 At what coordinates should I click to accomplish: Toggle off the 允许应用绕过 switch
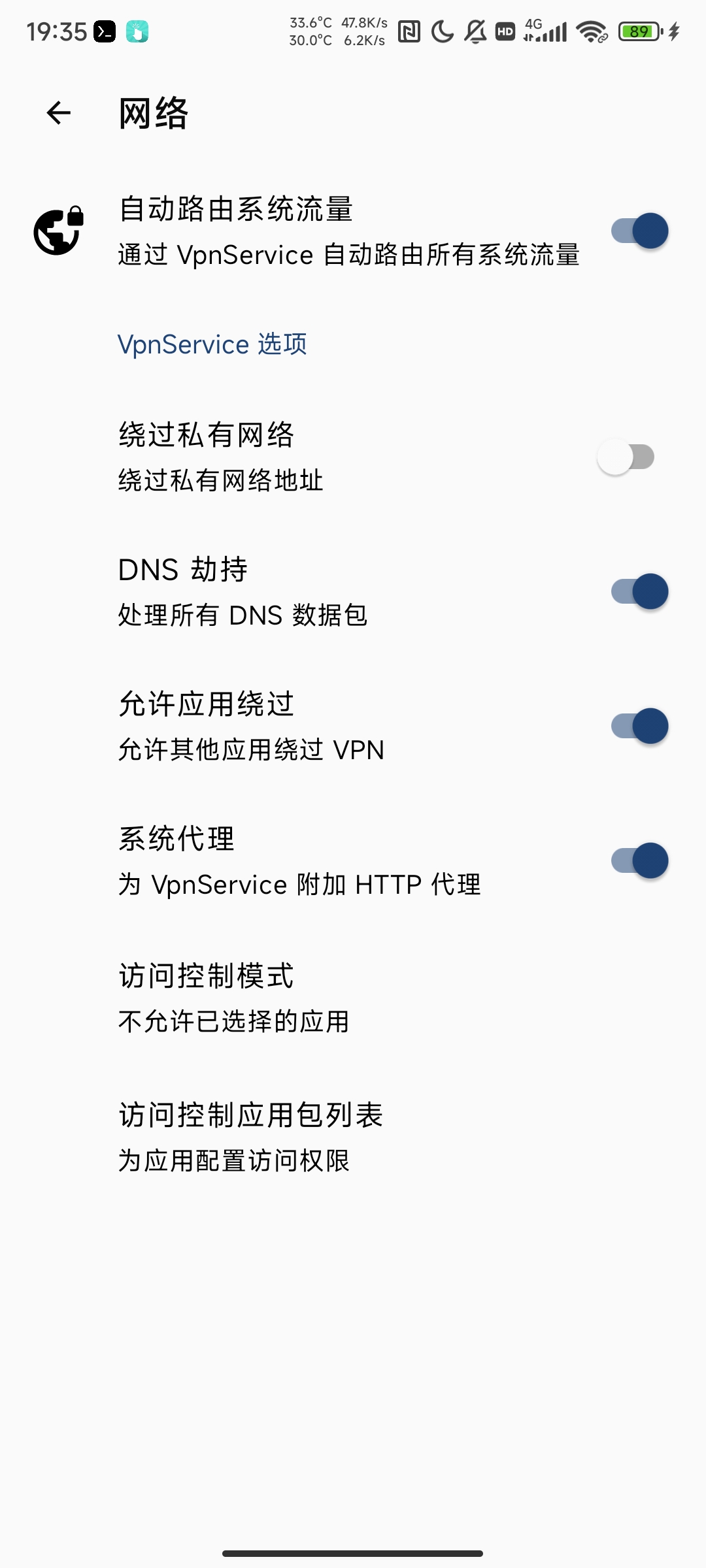tap(639, 727)
